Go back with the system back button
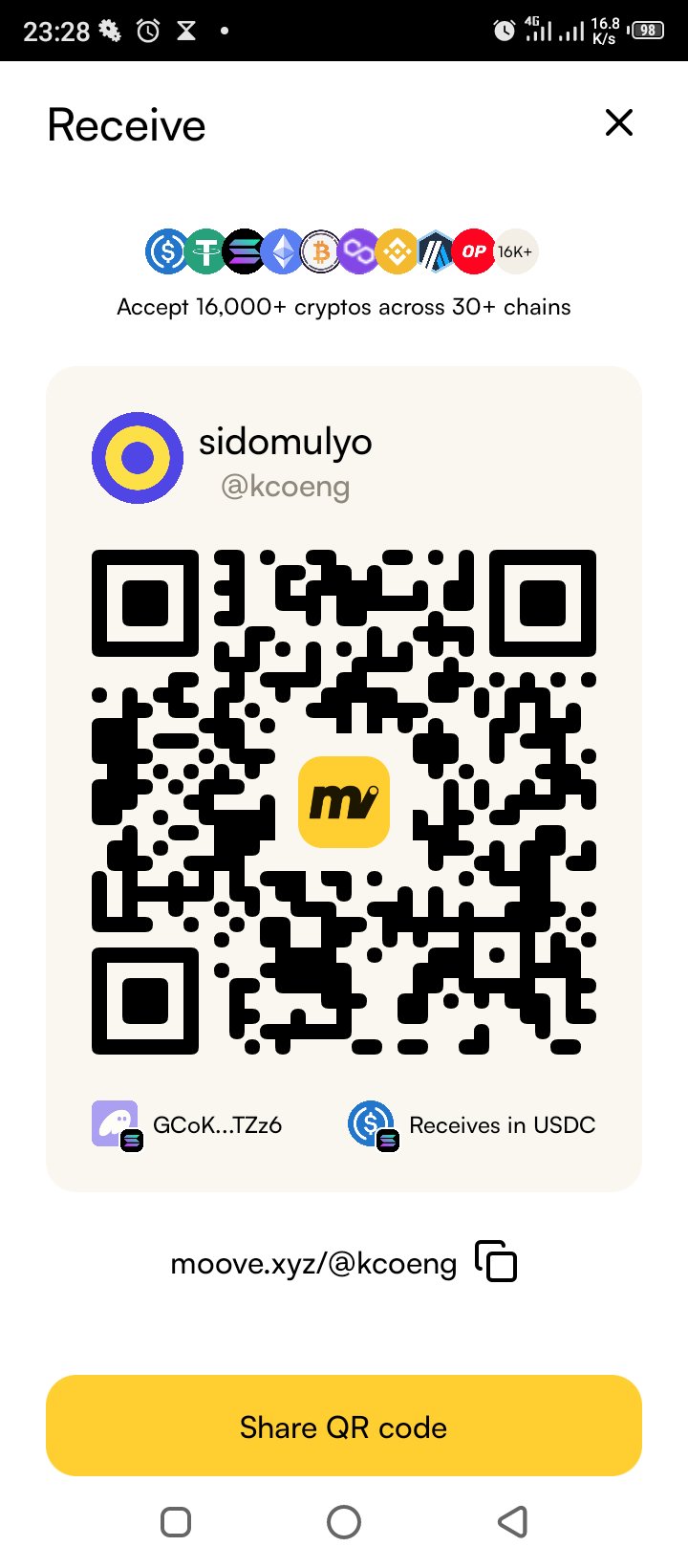This screenshot has width=688, height=1568. (x=512, y=1521)
